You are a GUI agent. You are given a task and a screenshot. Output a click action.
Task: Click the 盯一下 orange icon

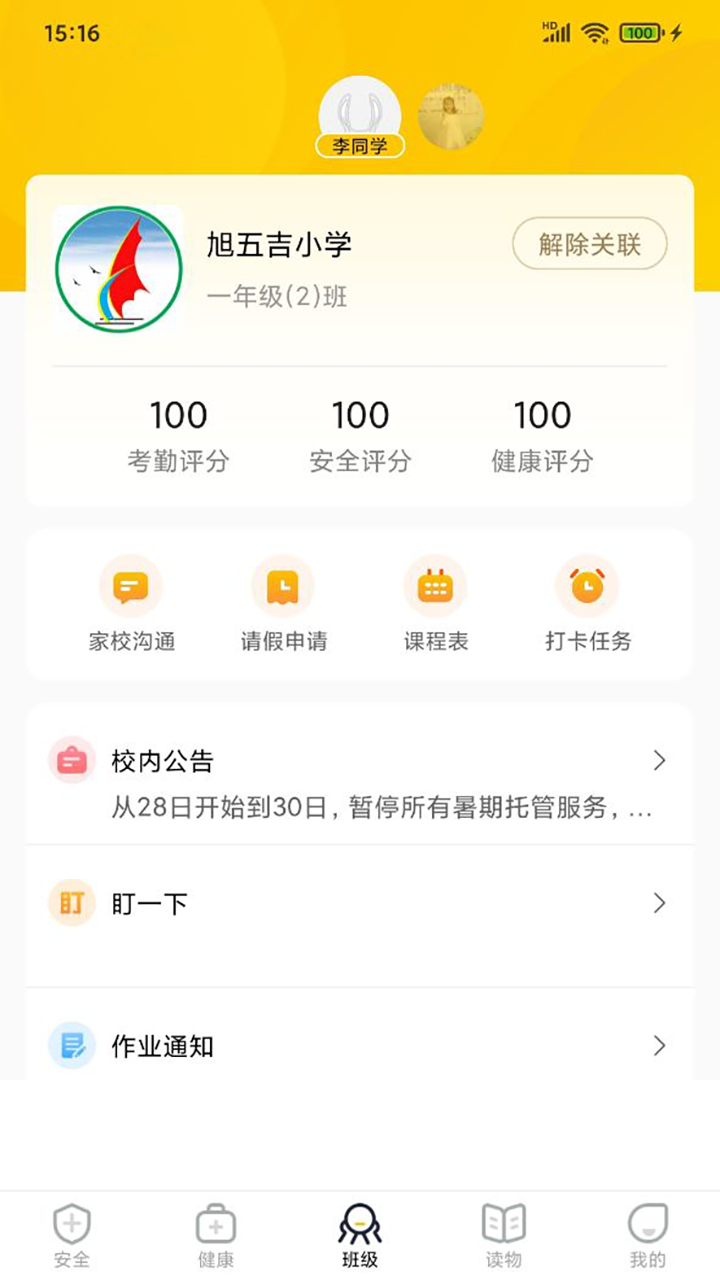click(71, 903)
